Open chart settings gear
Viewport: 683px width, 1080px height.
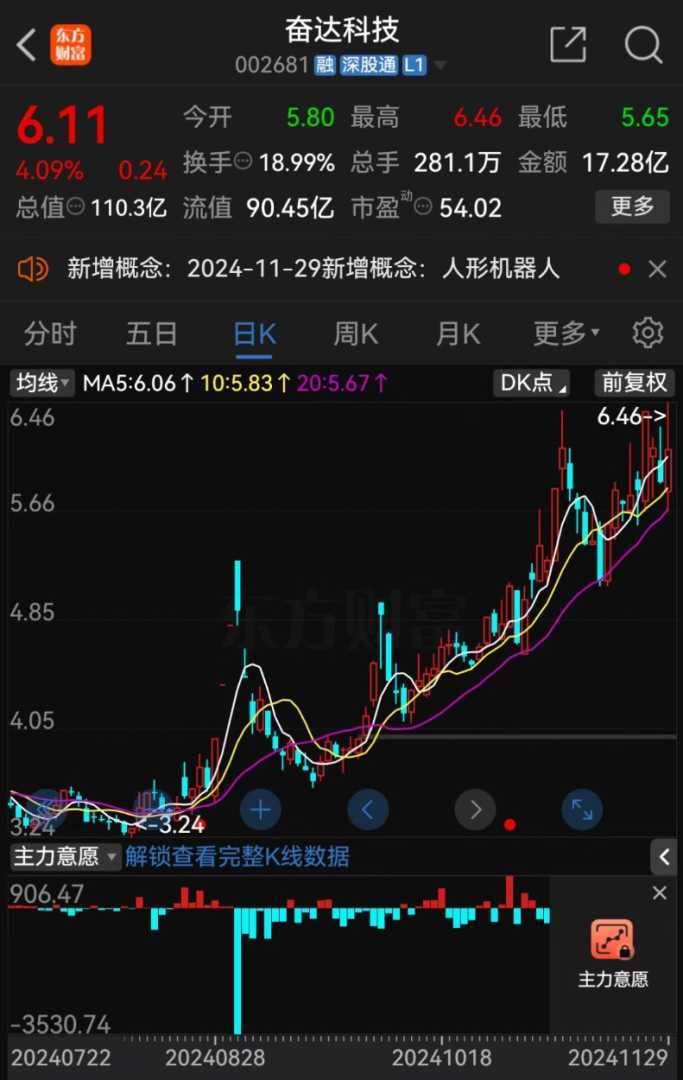coord(648,333)
